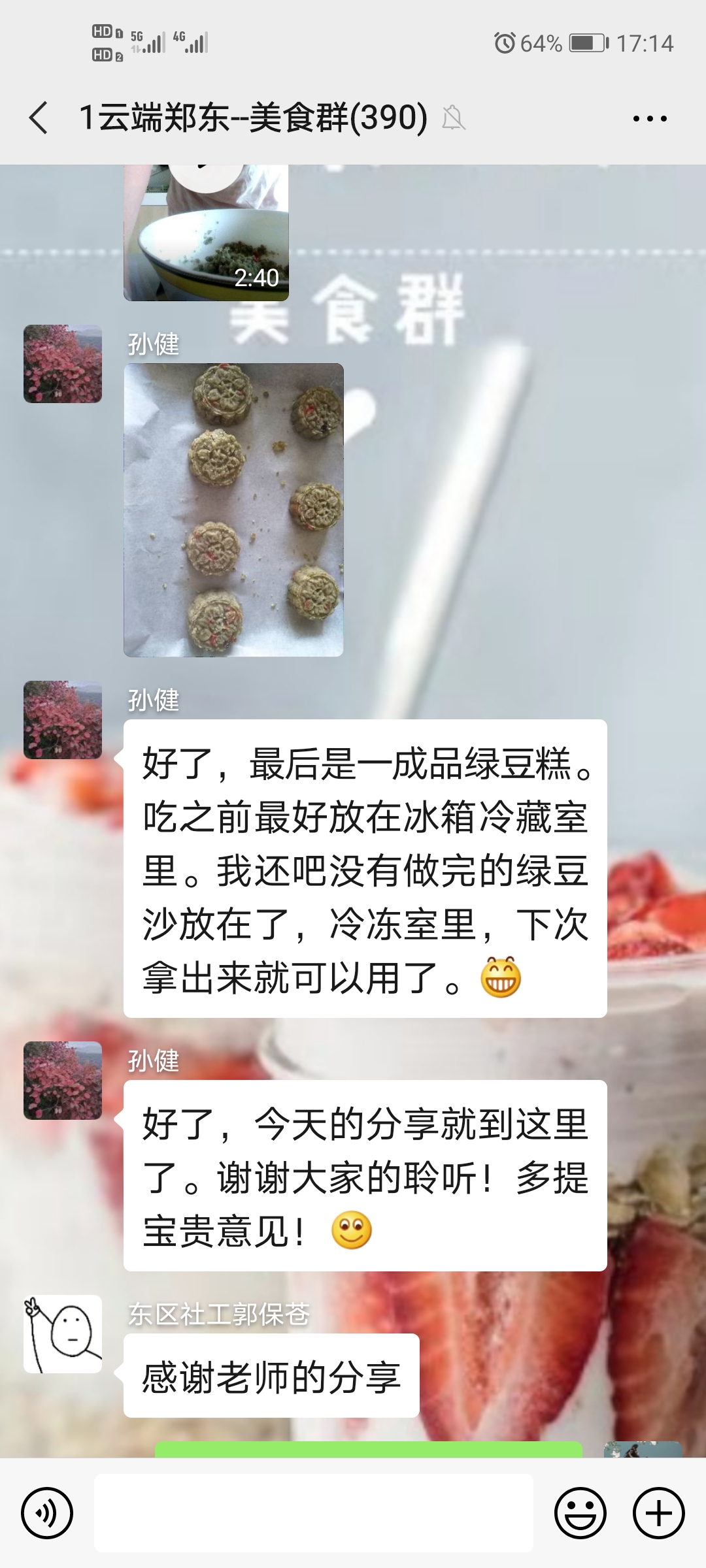Open 孙健's avatar beside the photo
This screenshot has width=706, height=1568.
(63, 364)
